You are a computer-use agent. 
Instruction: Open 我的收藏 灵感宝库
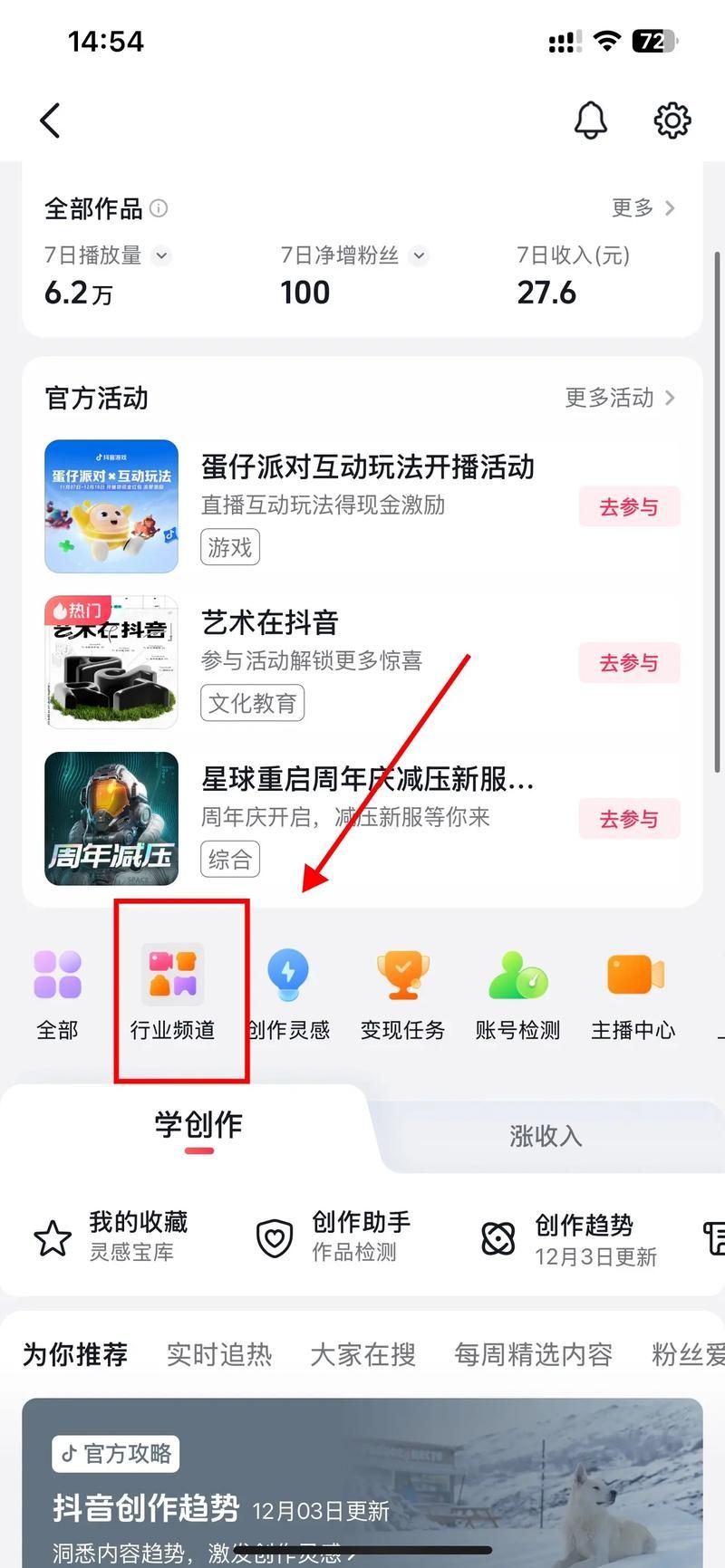tap(113, 1236)
